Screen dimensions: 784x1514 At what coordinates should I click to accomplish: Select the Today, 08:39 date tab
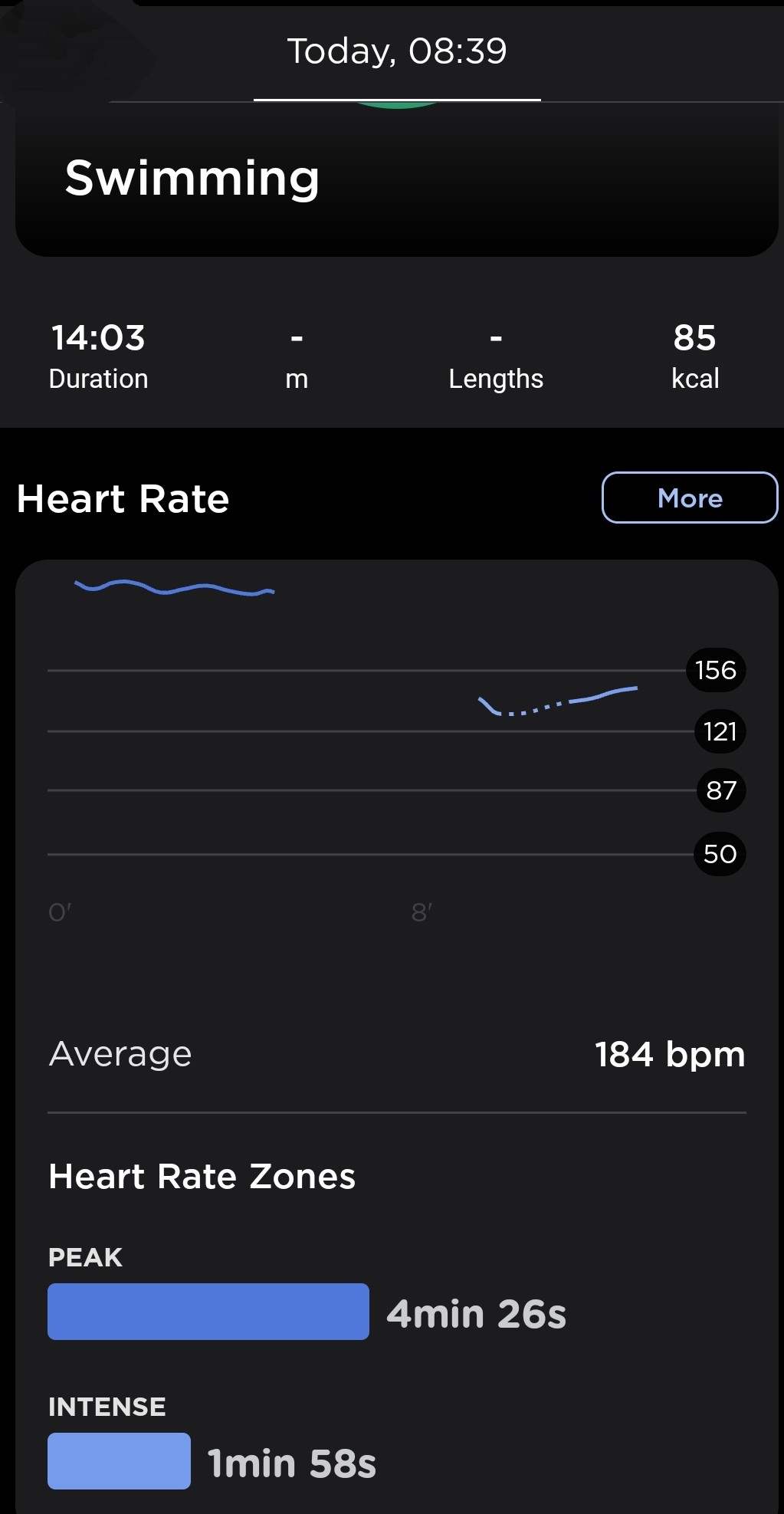click(397, 52)
